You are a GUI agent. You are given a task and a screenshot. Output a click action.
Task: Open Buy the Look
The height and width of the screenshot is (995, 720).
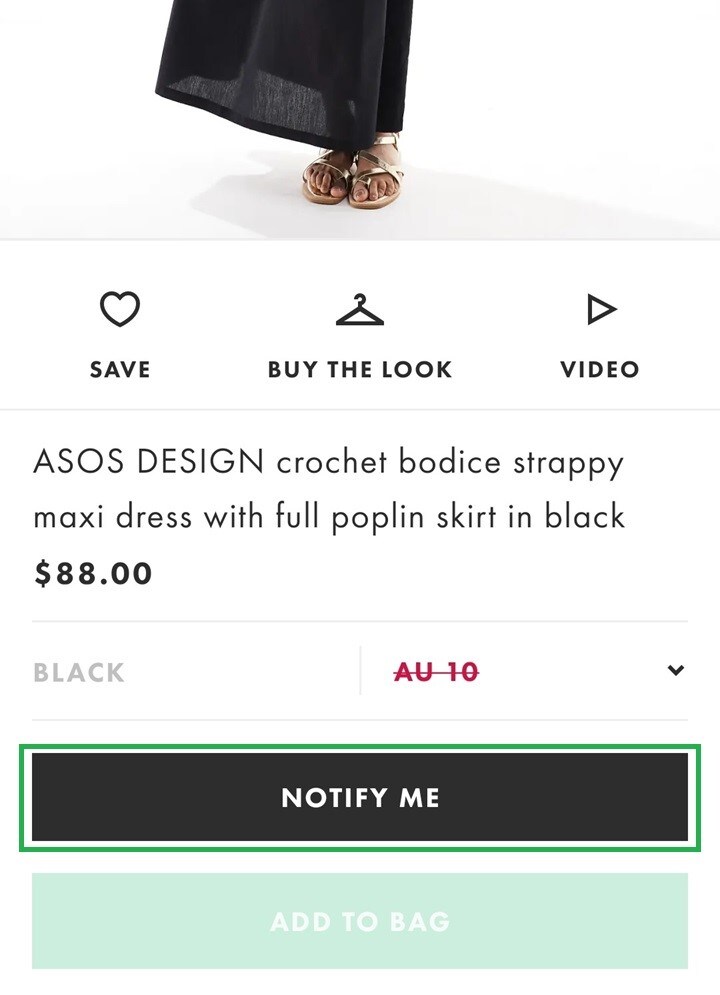360,334
